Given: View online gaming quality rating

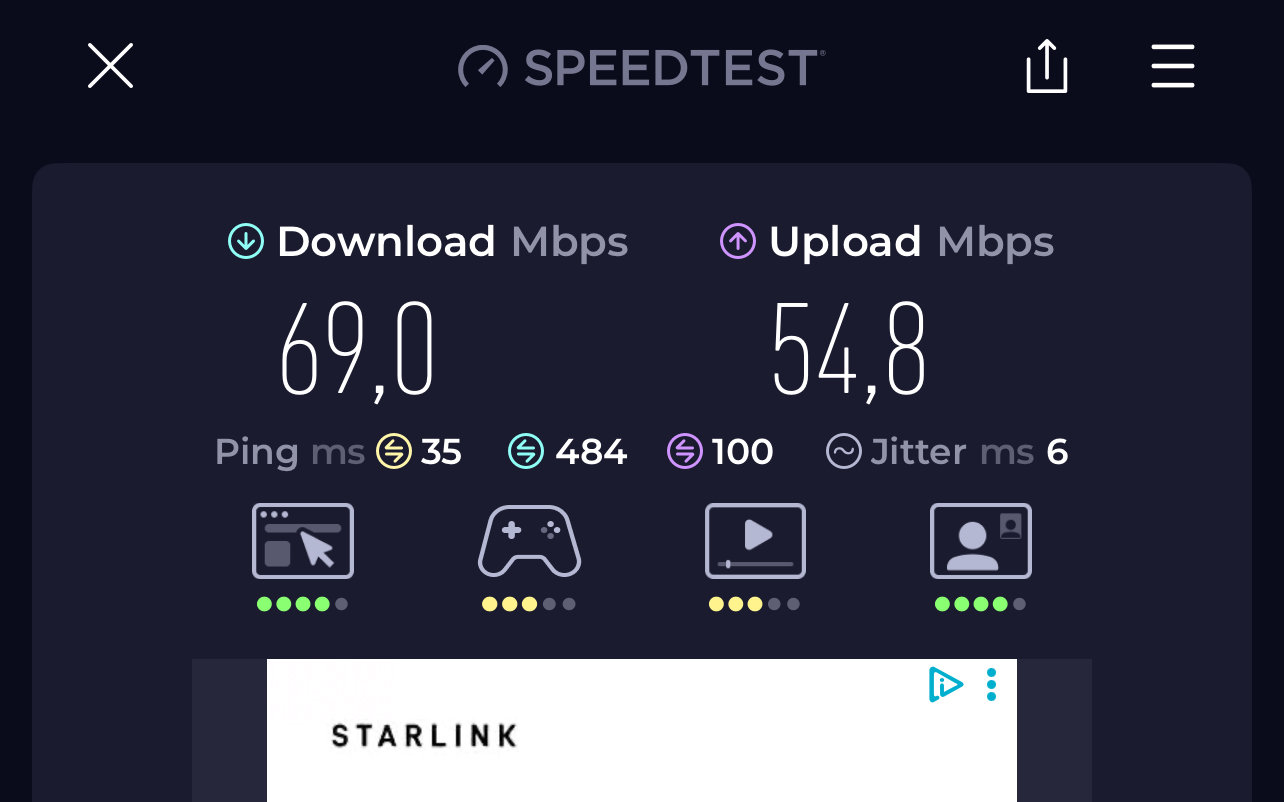Looking at the screenshot, I should pyautogui.click(x=529, y=541).
